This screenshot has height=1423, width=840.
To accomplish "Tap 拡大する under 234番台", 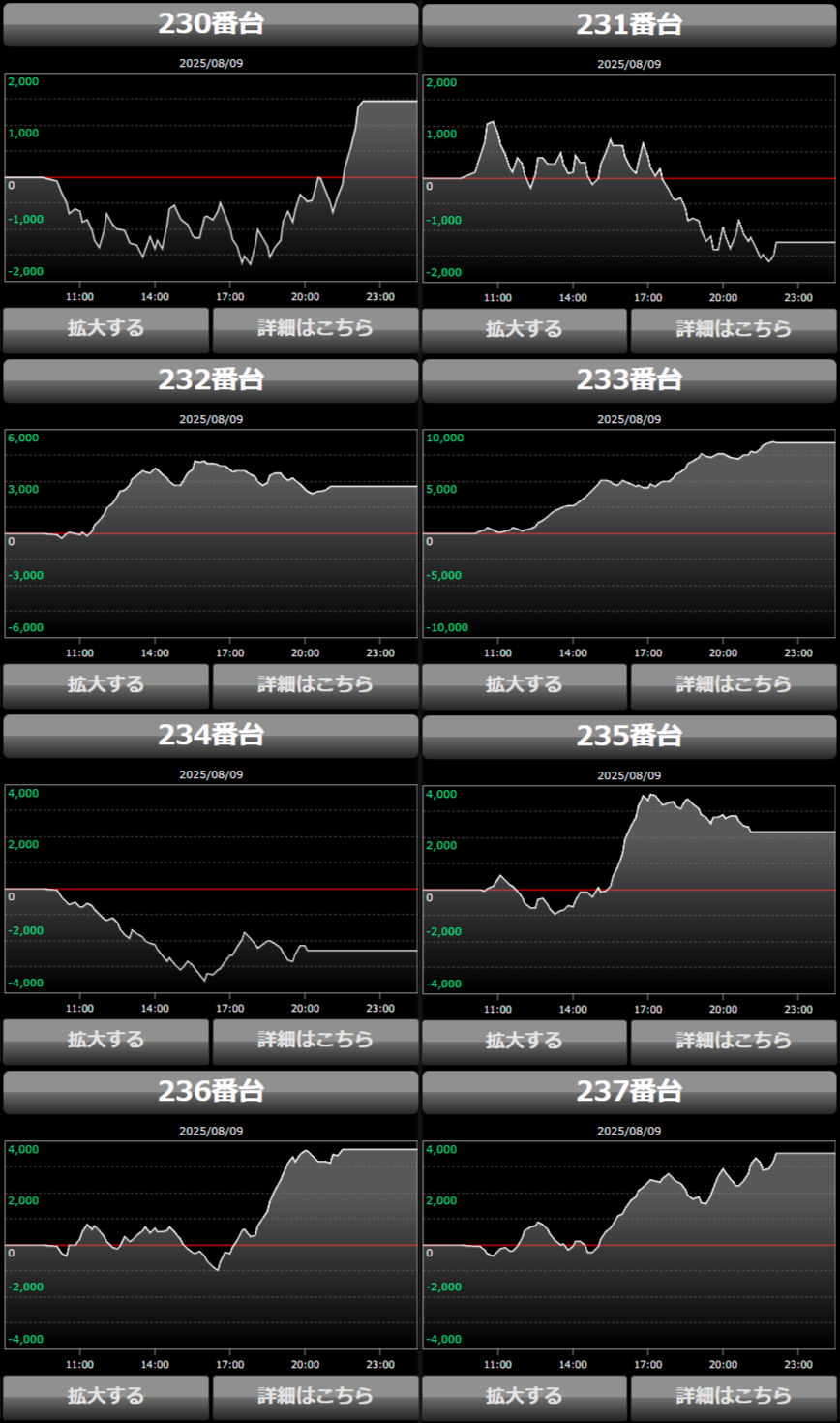I will point(106,1041).
